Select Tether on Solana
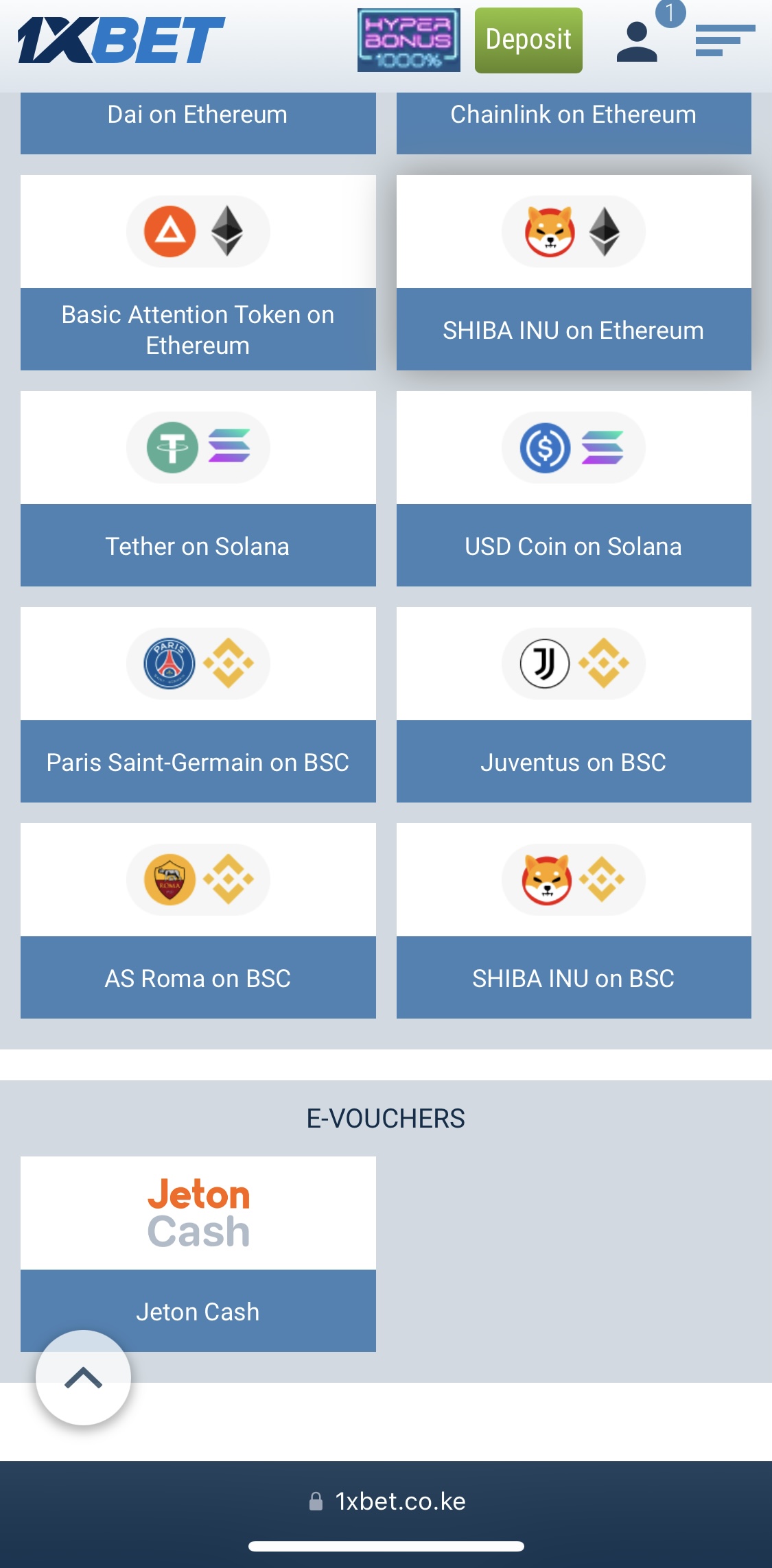 click(198, 489)
